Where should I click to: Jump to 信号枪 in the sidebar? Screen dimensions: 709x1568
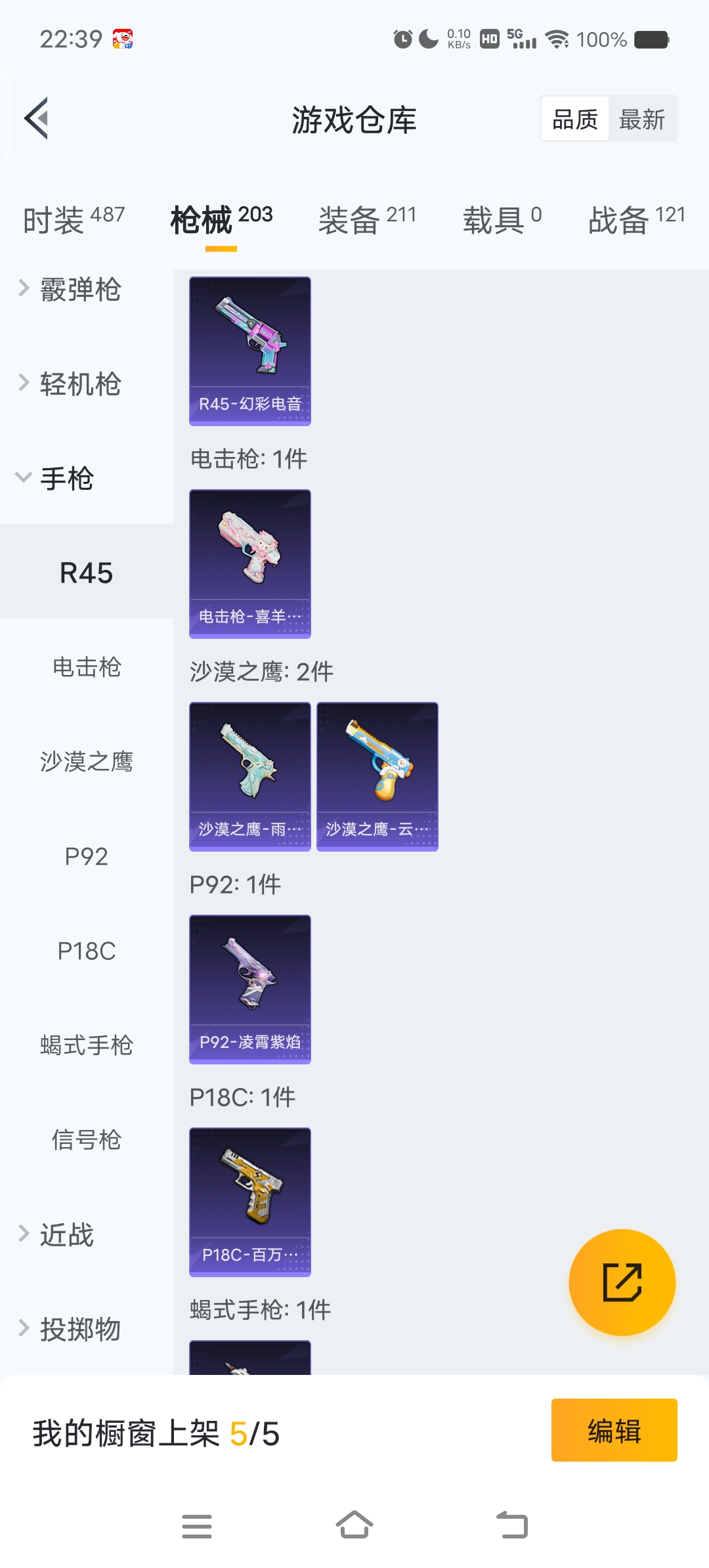[x=87, y=1140]
